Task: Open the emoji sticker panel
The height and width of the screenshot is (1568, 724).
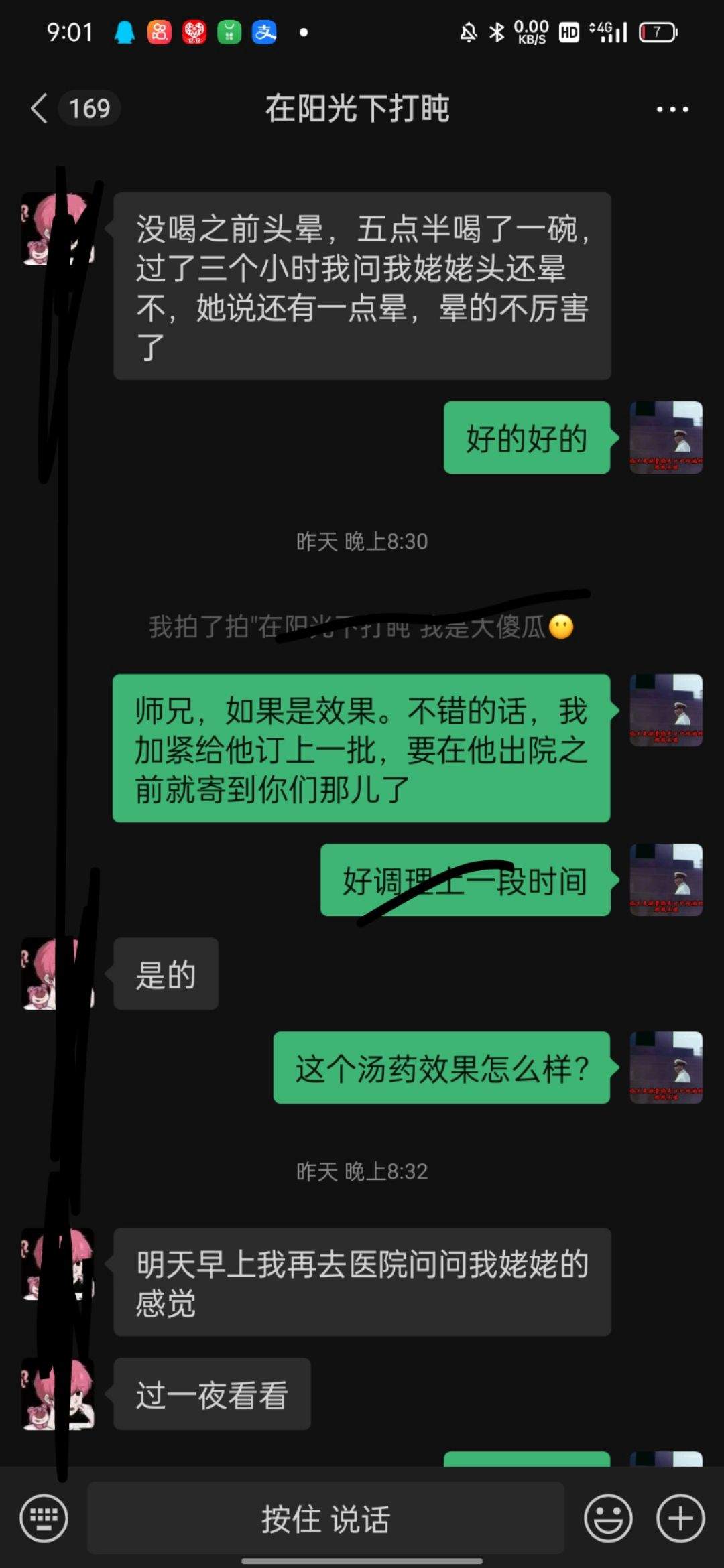Action: click(x=608, y=1518)
